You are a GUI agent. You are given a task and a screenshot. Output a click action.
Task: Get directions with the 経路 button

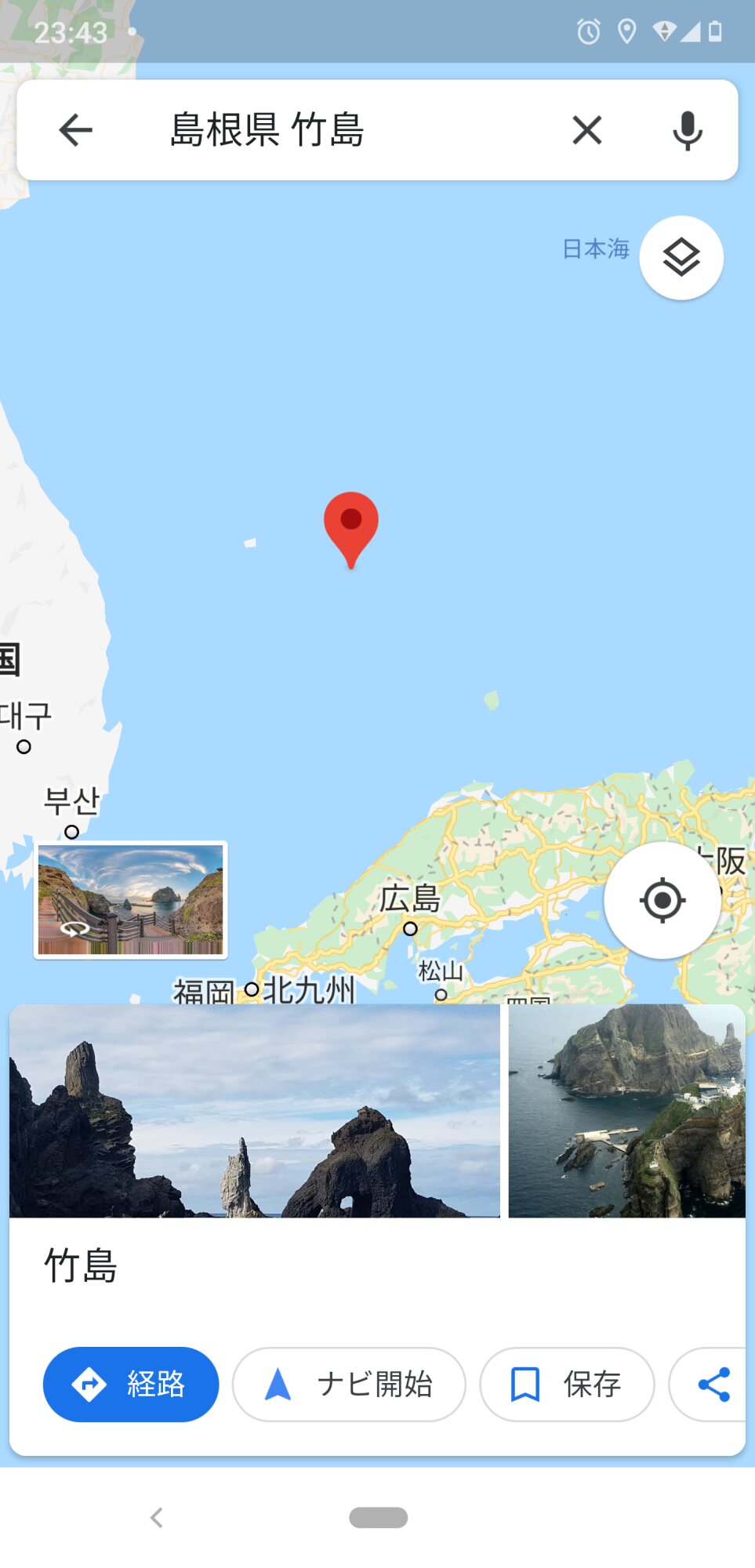pos(131,1384)
